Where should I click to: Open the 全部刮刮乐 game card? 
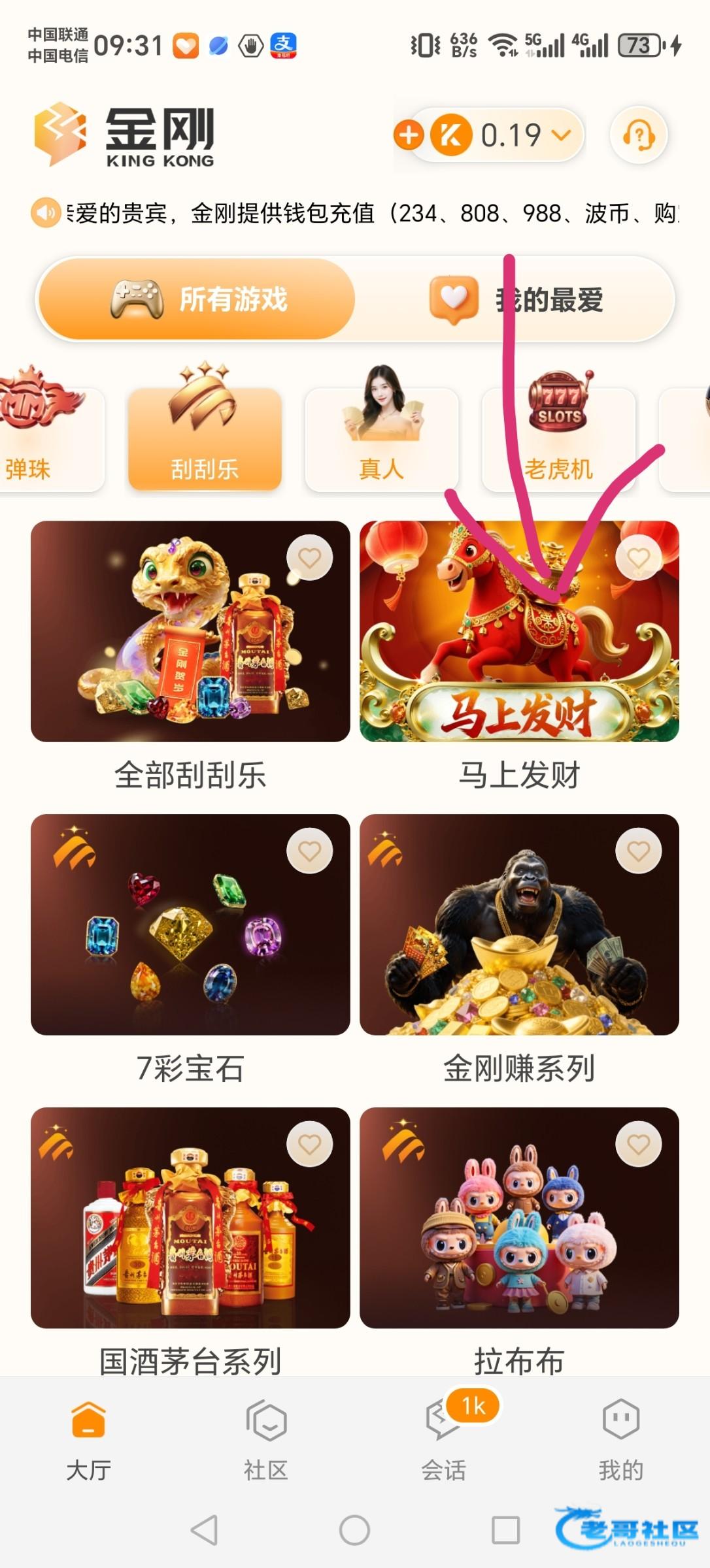(190, 631)
